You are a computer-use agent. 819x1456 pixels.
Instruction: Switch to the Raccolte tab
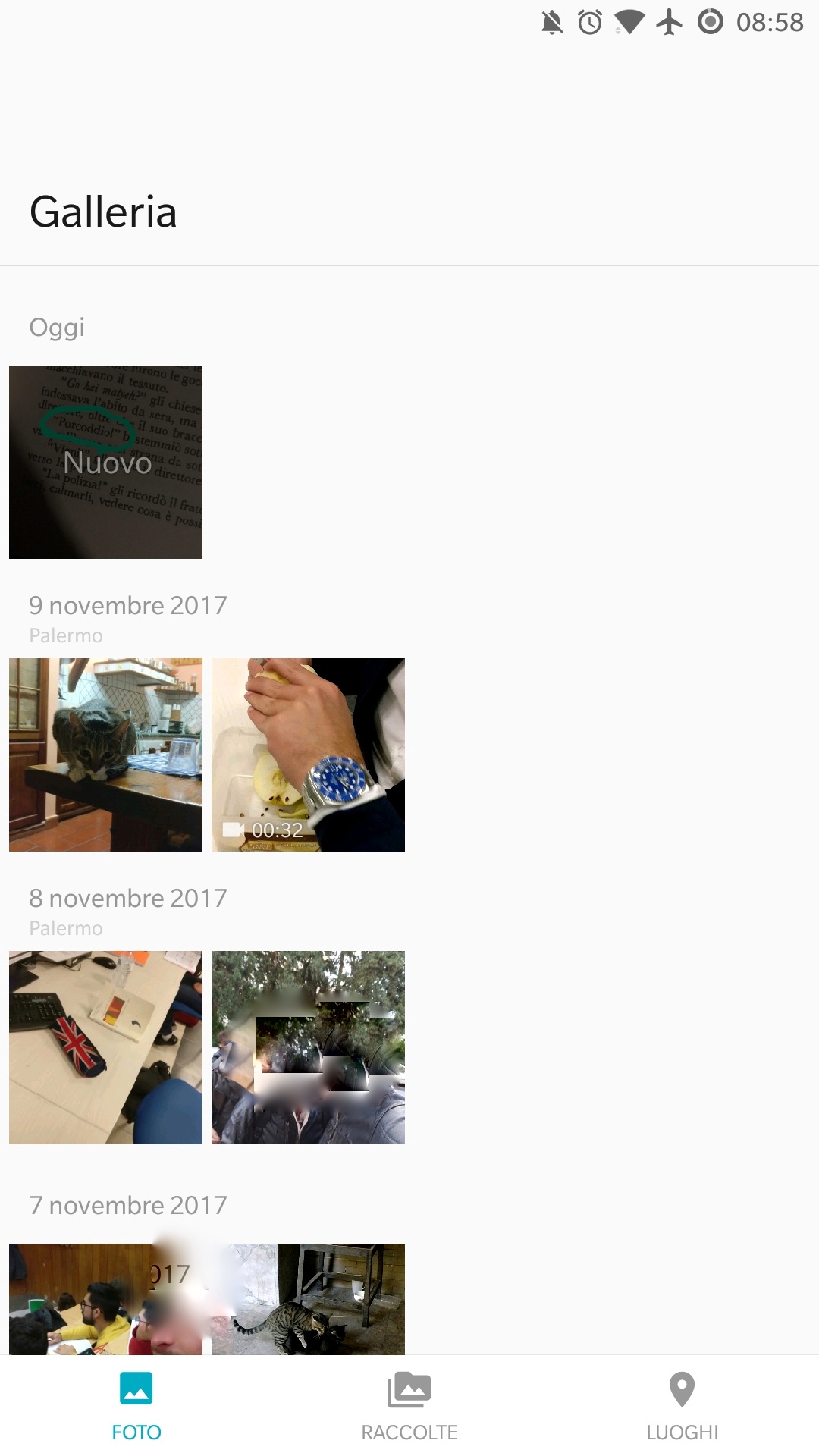409,1406
